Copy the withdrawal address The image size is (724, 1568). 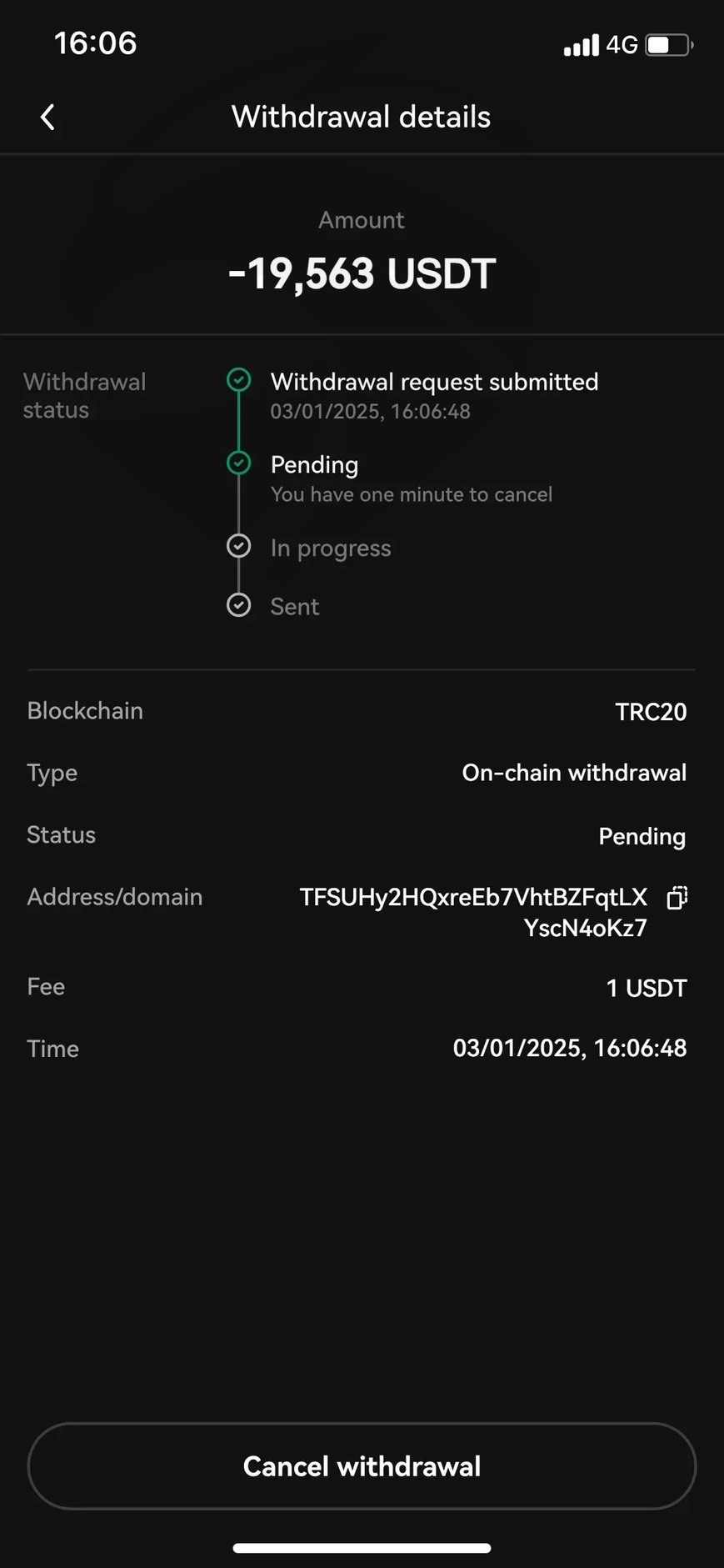coord(677,898)
